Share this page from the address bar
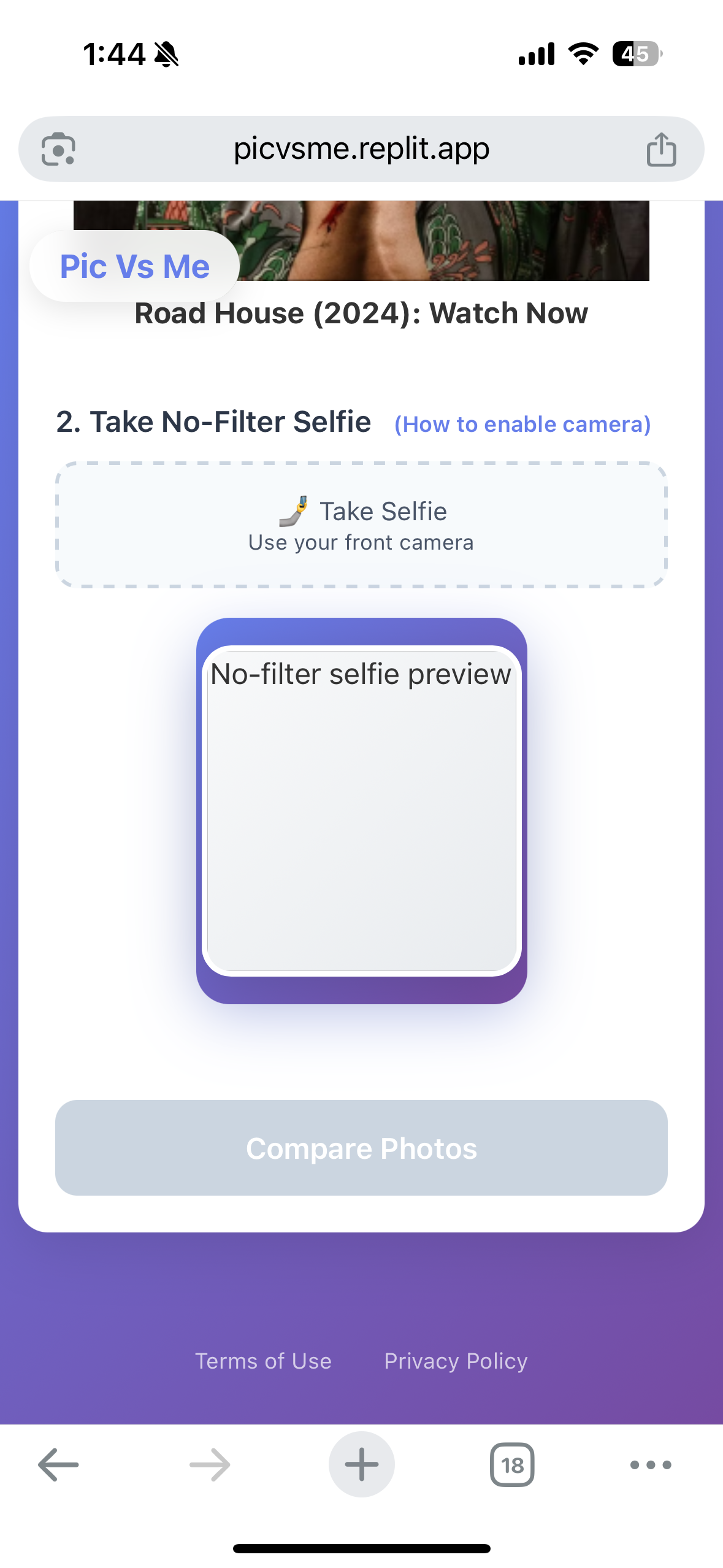The image size is (723, 1568). click(661, 149)
